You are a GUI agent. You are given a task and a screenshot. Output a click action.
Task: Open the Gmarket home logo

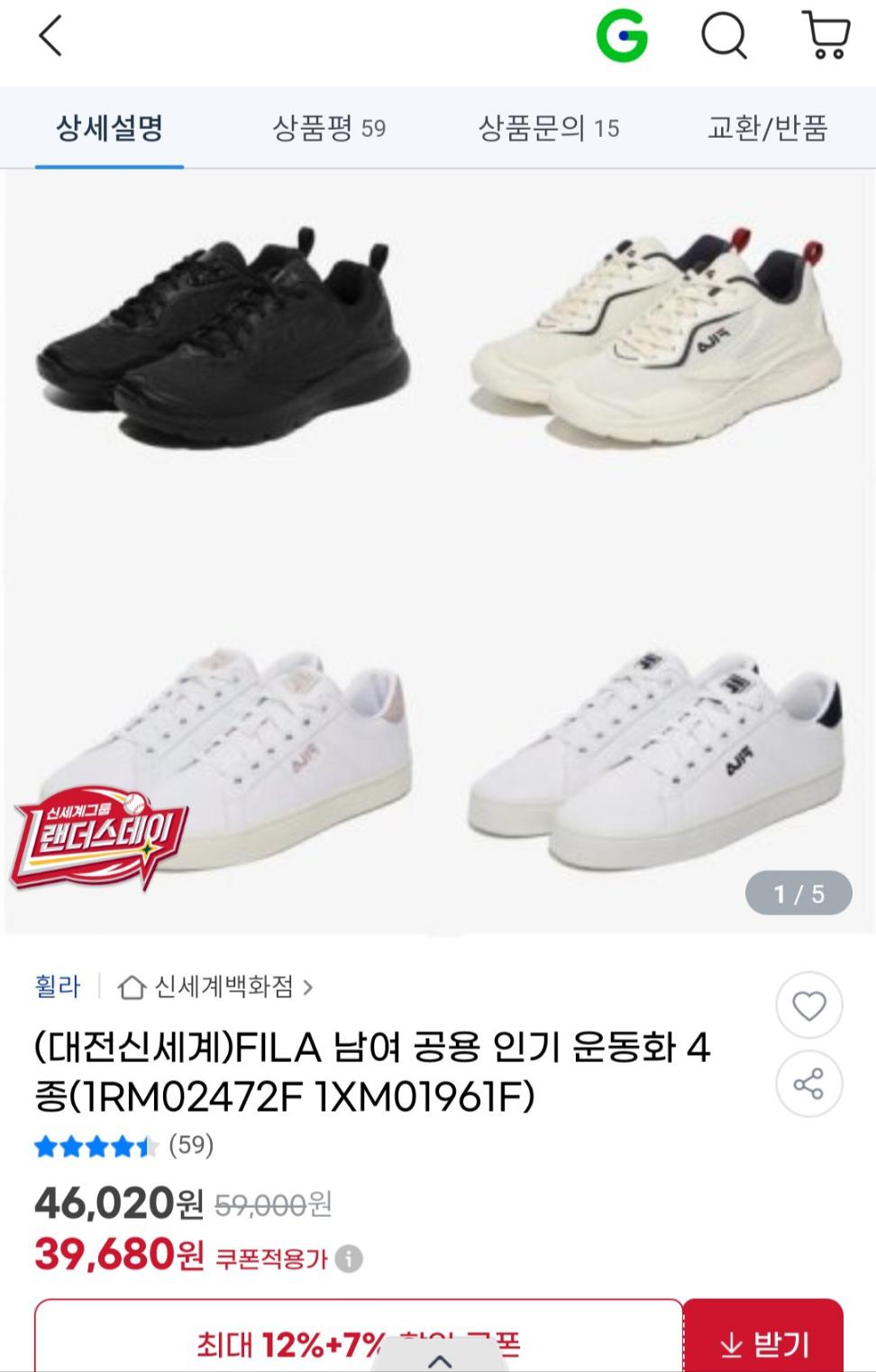pyautogui.click(x=622, y=37)
